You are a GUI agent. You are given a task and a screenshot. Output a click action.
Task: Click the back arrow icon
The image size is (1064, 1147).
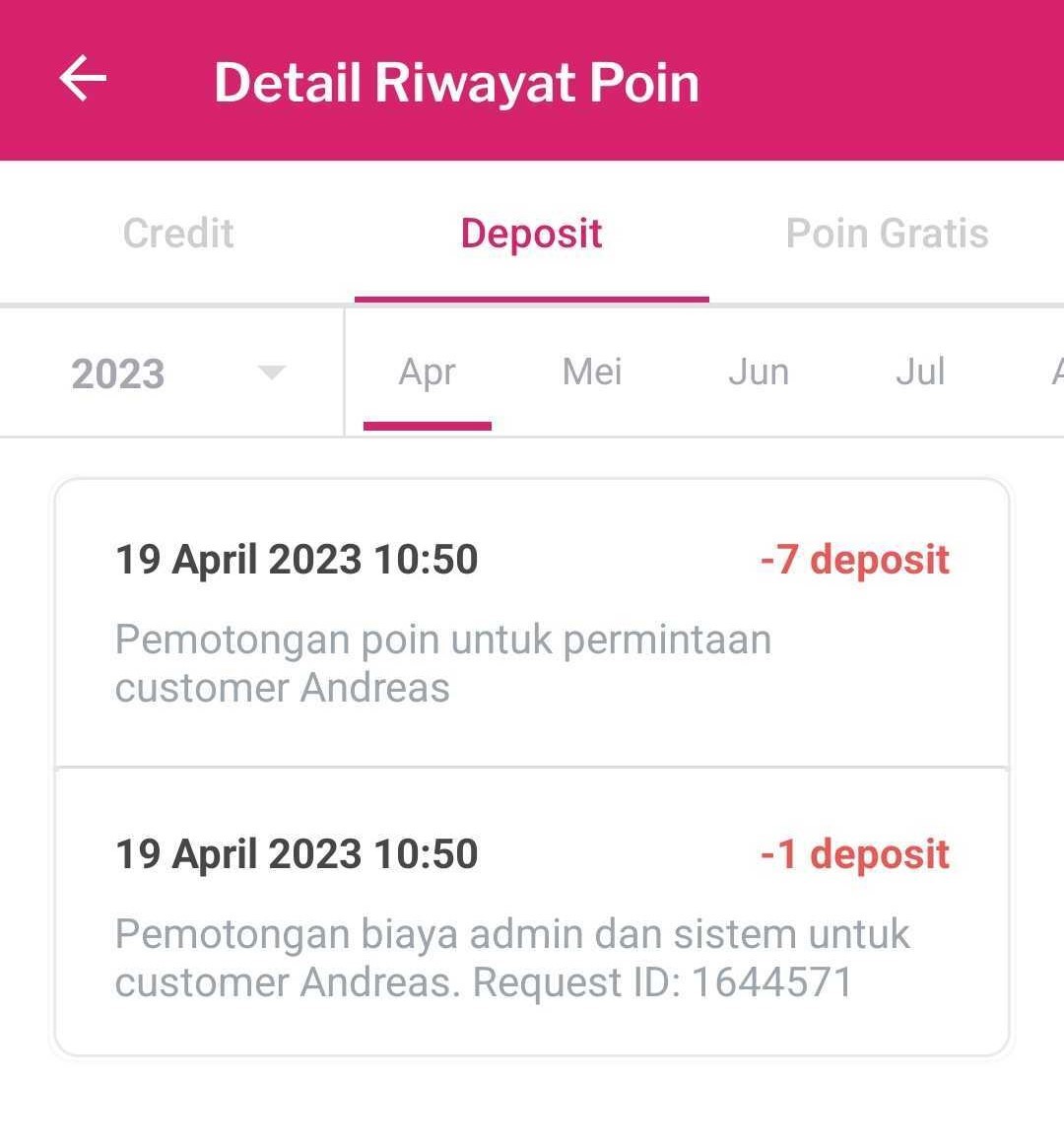point(84,79)
